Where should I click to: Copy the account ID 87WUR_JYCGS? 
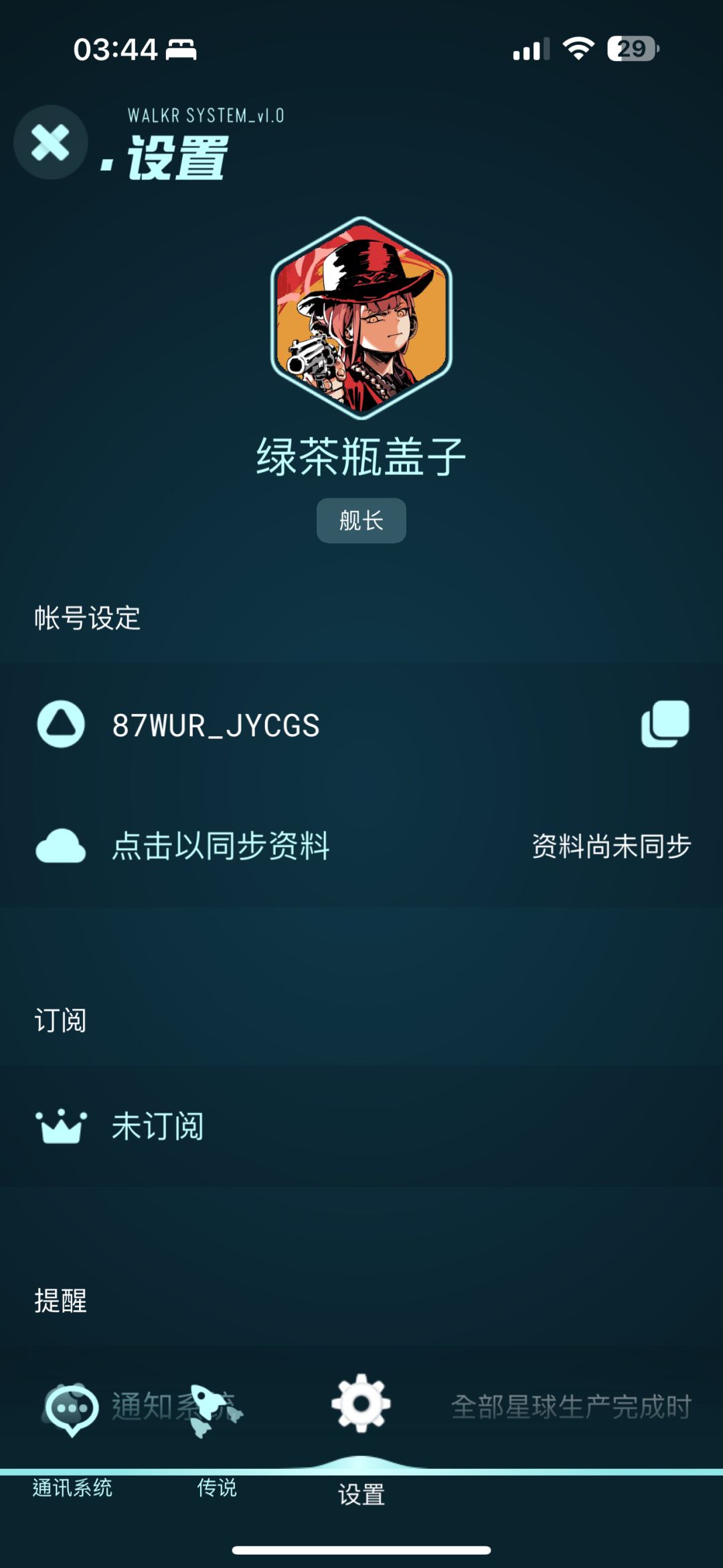(665, 724)
